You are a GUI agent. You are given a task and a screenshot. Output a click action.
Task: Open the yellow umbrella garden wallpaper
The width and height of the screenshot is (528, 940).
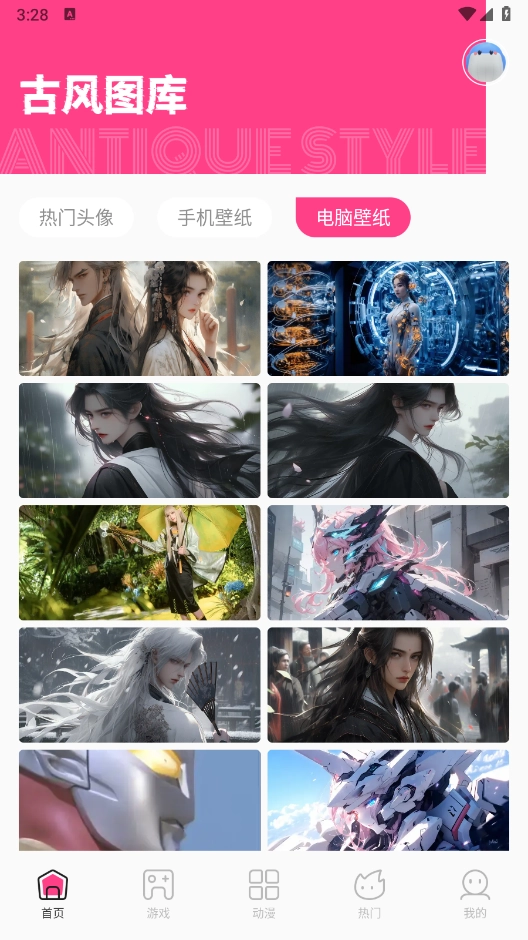[140, 562]
